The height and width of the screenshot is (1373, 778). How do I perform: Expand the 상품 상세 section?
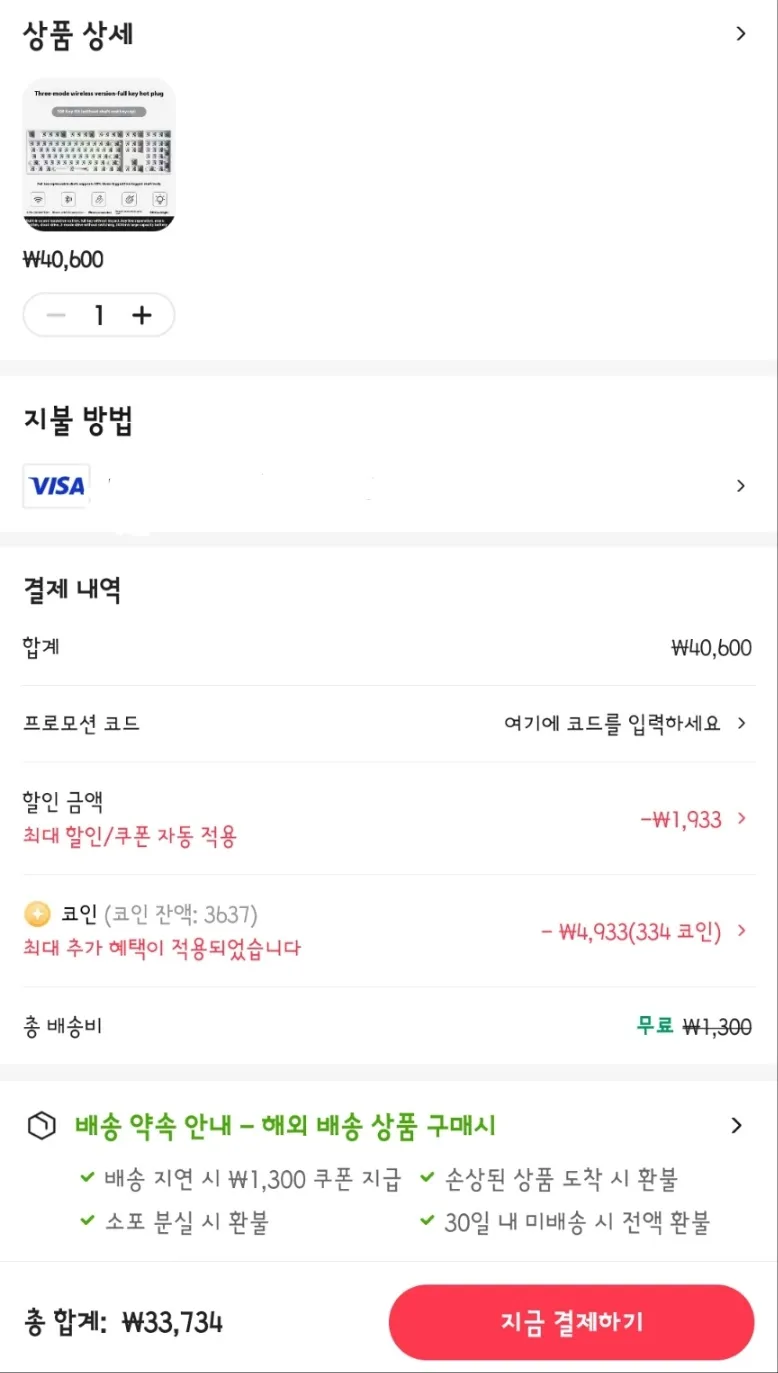click(x=740, y=33)
